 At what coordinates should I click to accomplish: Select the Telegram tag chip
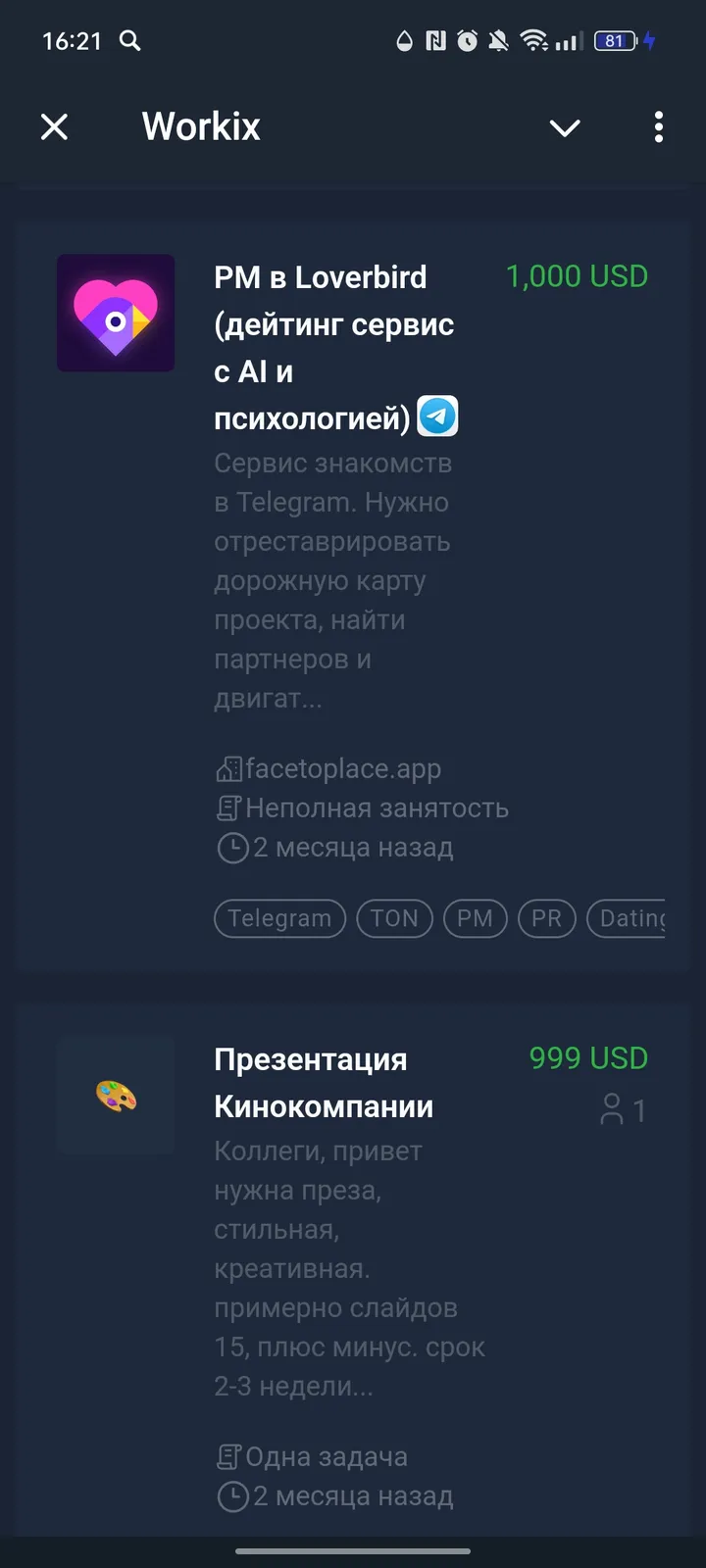pyautogui.click(x=279, y=918)
